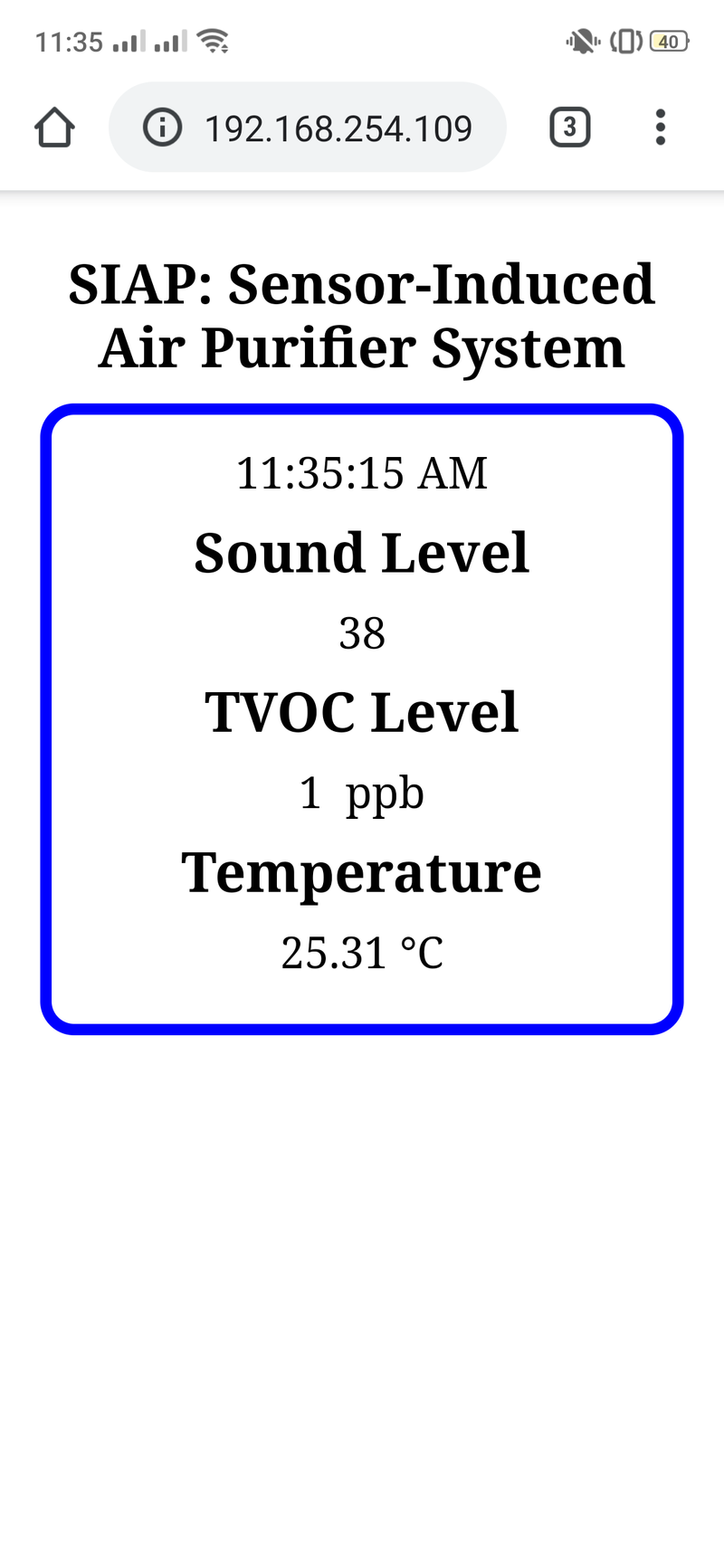Open the tab switcher showing 3 tabs
Screen dimensions: 724x1568
[569, 128]
